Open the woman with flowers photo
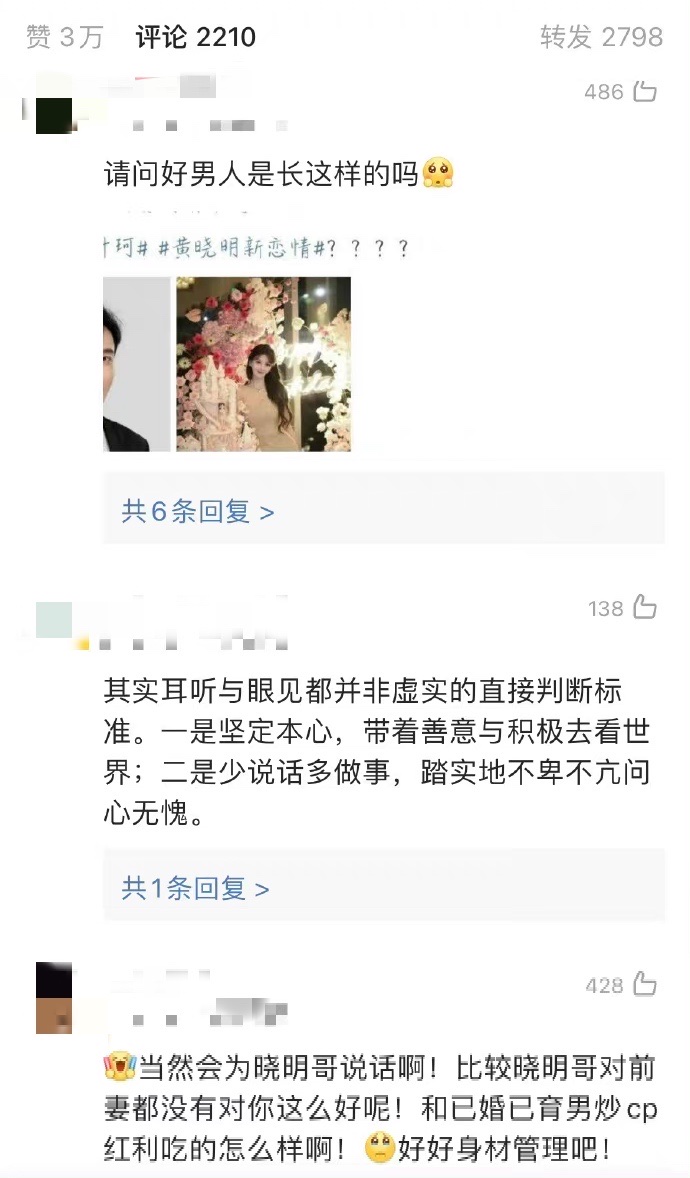The width and height of the screenshot is (690, 1178). point(263,364)
